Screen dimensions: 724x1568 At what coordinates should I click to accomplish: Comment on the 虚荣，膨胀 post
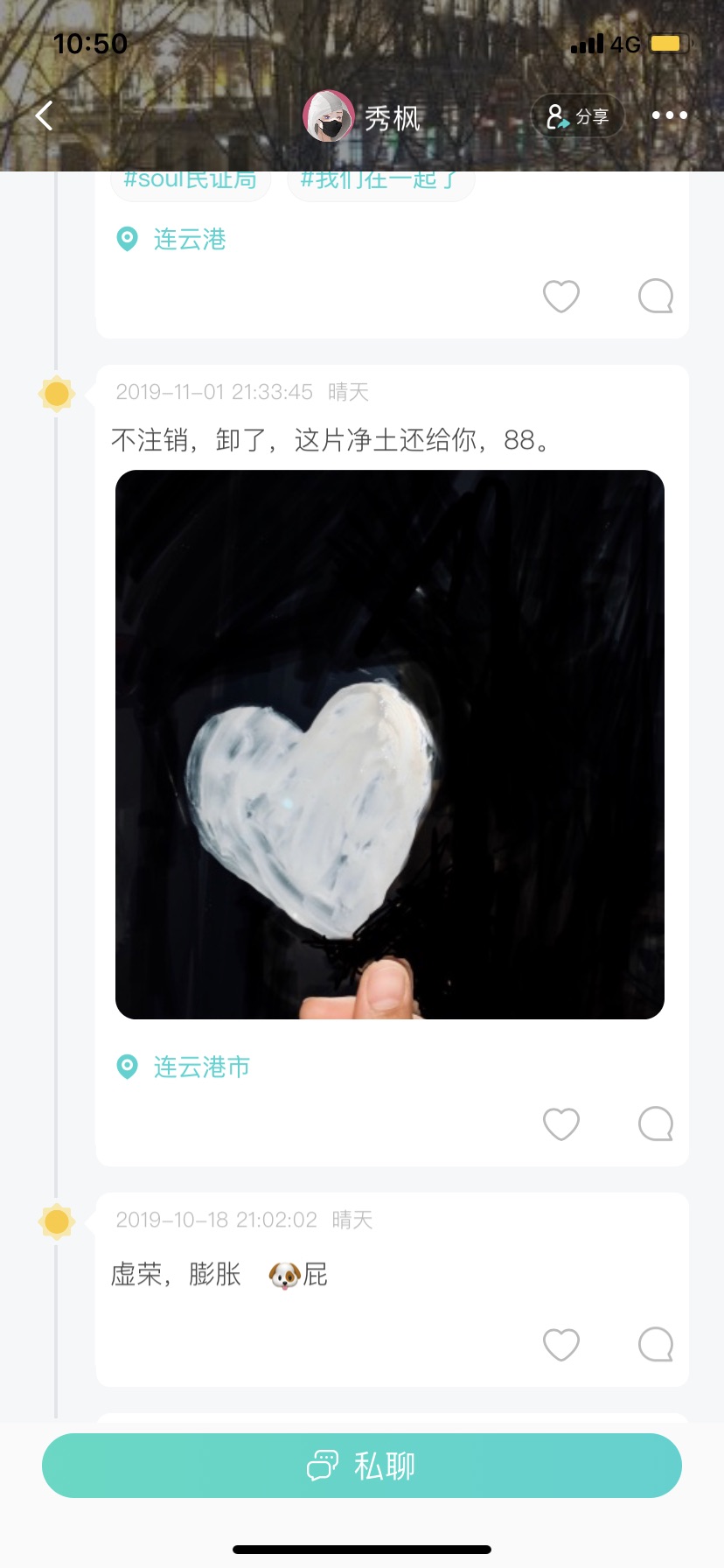(656, 1345)
